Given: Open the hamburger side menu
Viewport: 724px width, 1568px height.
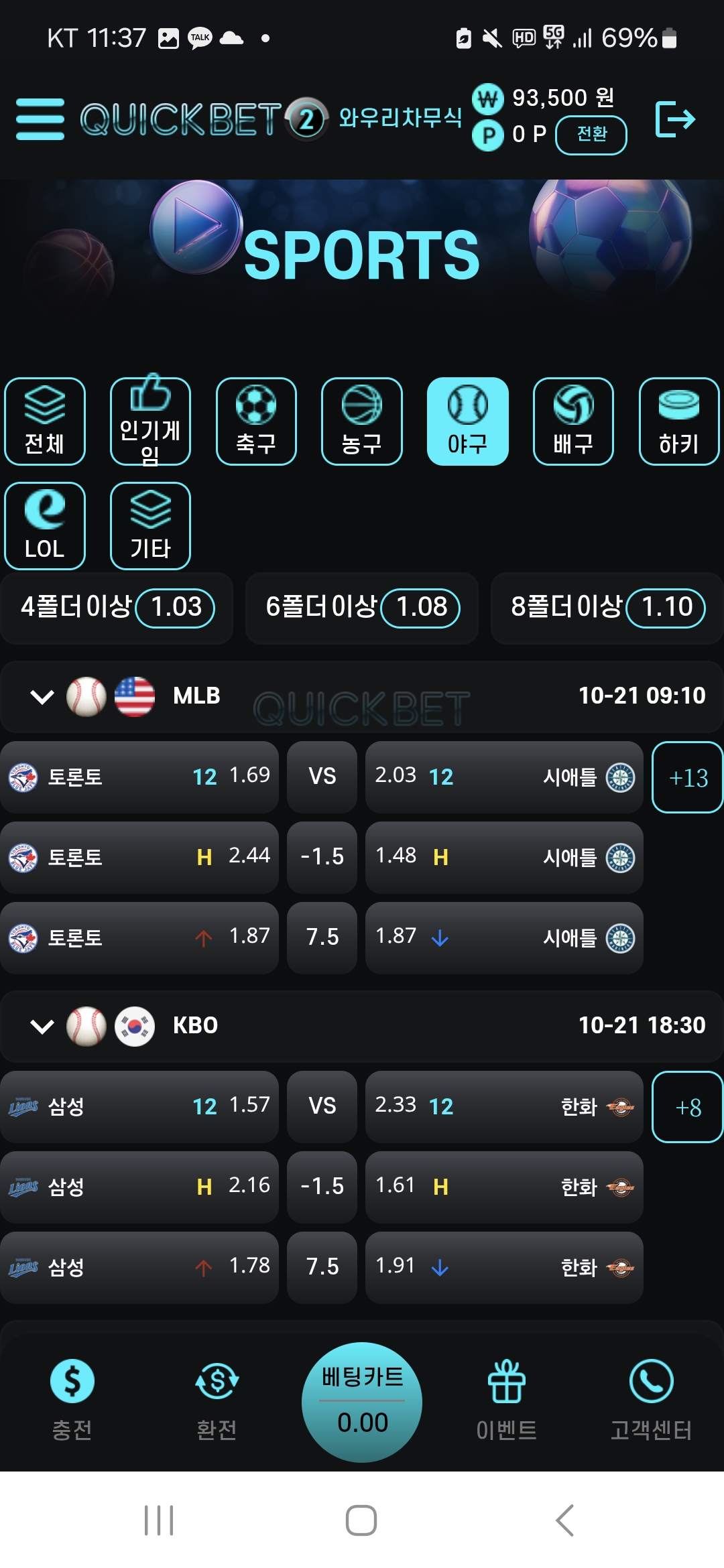Looking at the screenshot, I should click(40, 119).
